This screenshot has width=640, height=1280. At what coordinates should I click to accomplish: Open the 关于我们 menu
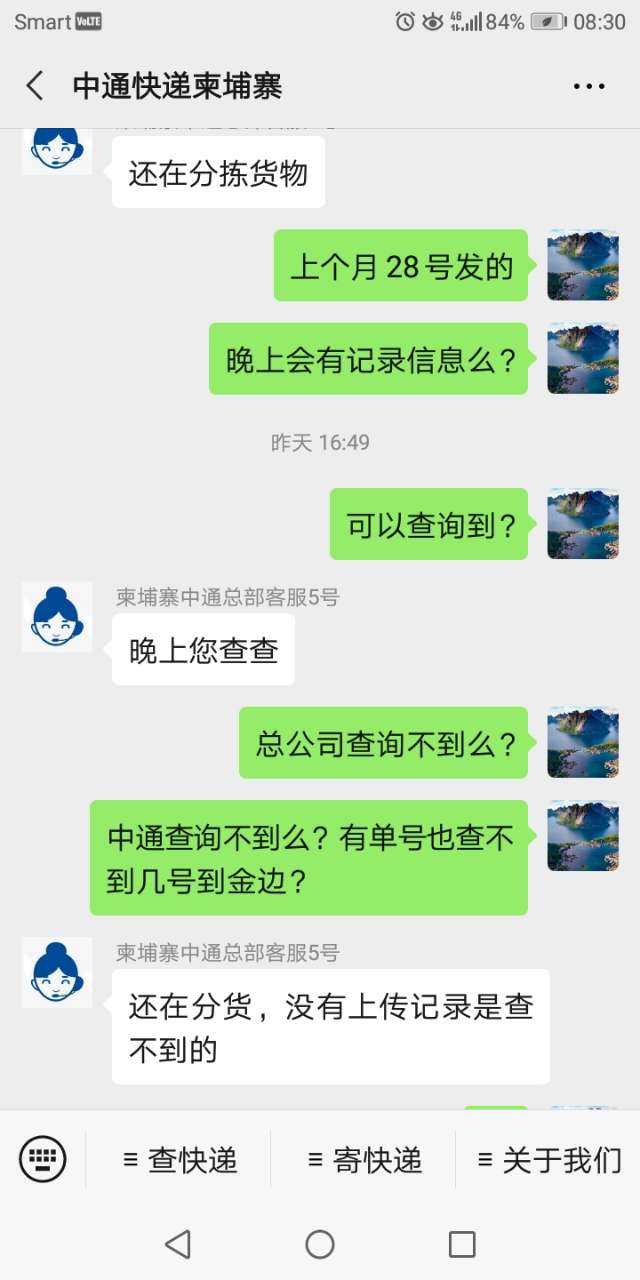tap(549, 1160)
